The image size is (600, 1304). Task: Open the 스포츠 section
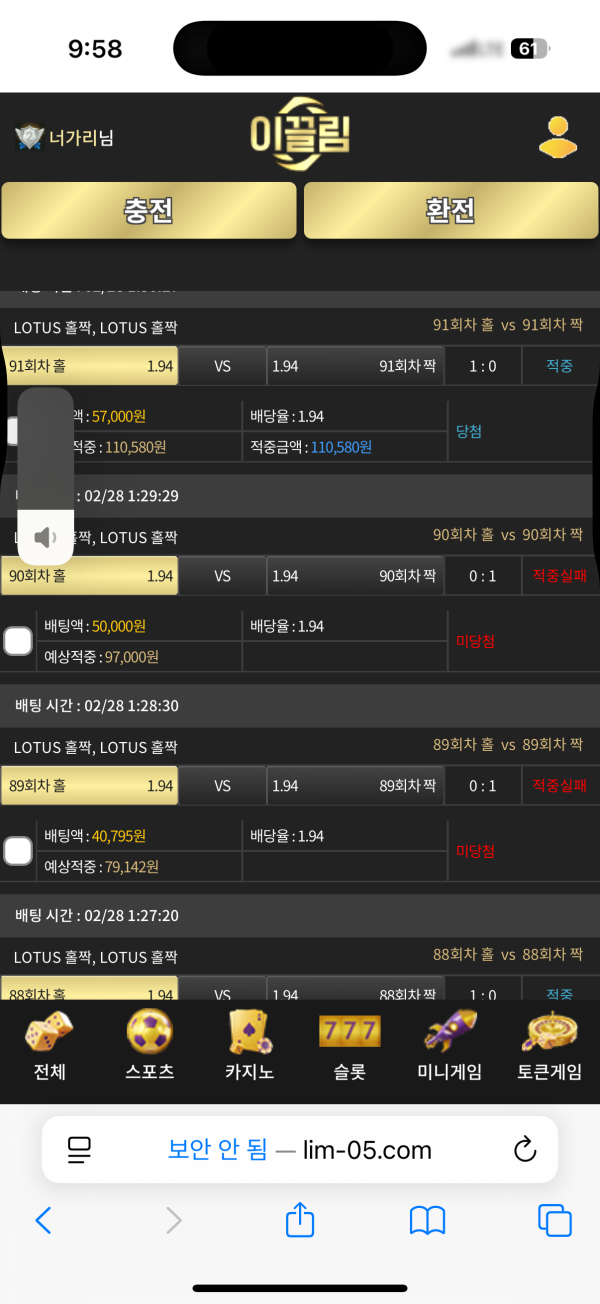150,1045
